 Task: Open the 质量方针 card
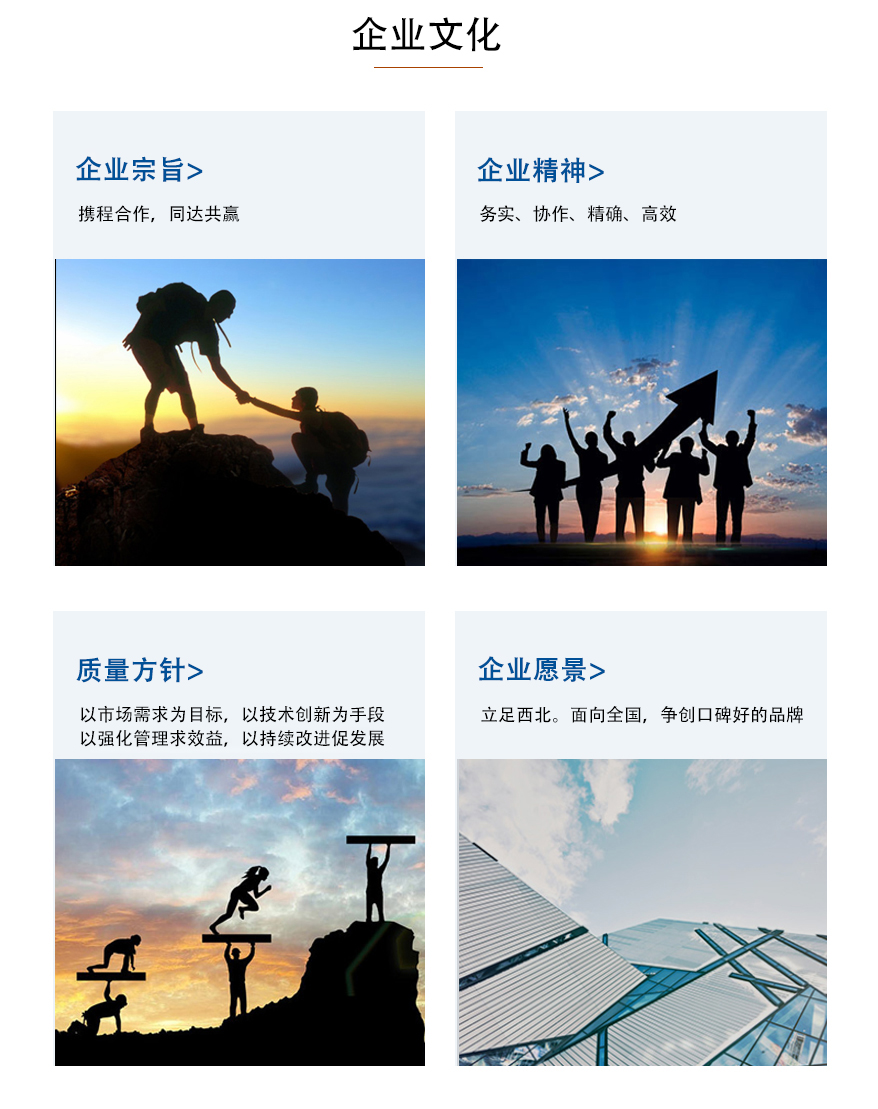[x=139, y=670]
